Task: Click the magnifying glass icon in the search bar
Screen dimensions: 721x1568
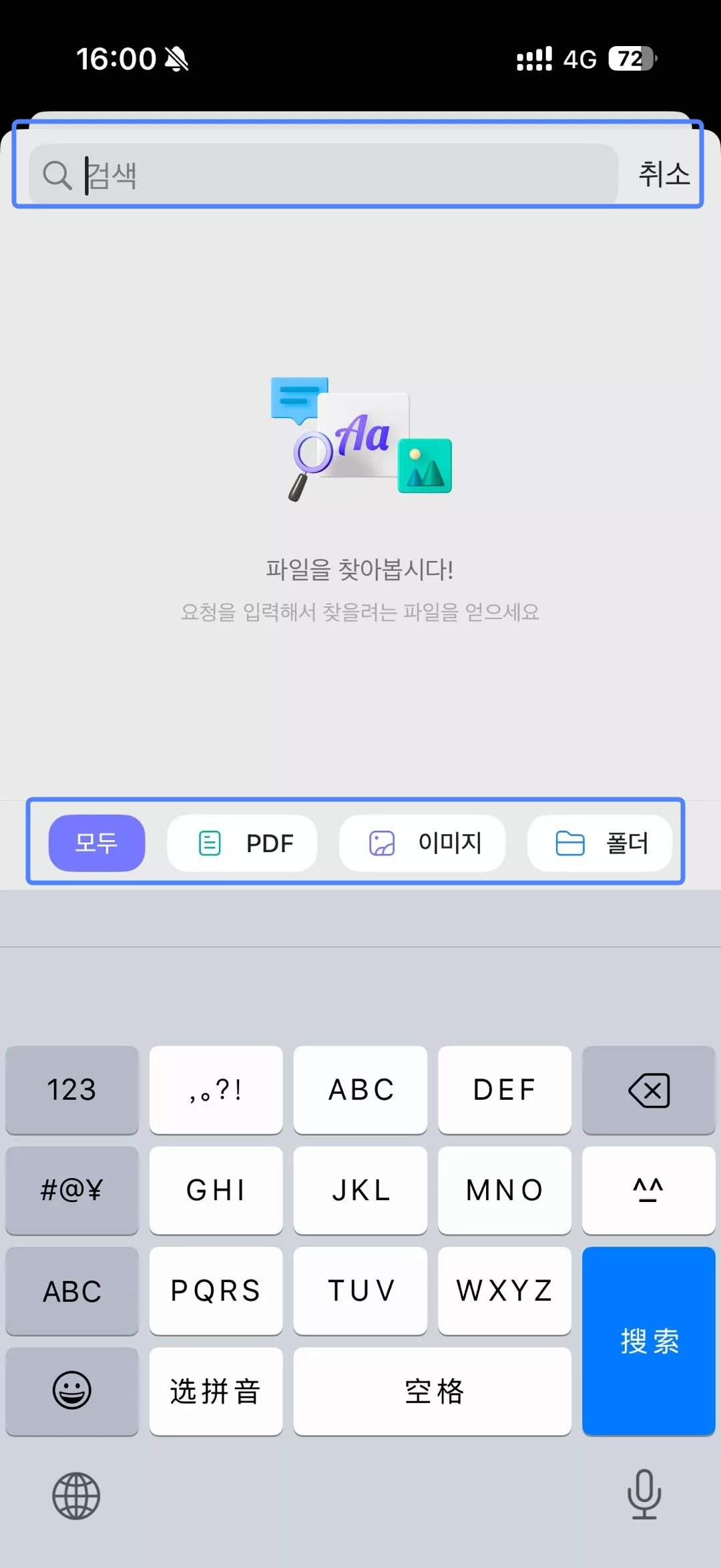Action: pos(57,175)
